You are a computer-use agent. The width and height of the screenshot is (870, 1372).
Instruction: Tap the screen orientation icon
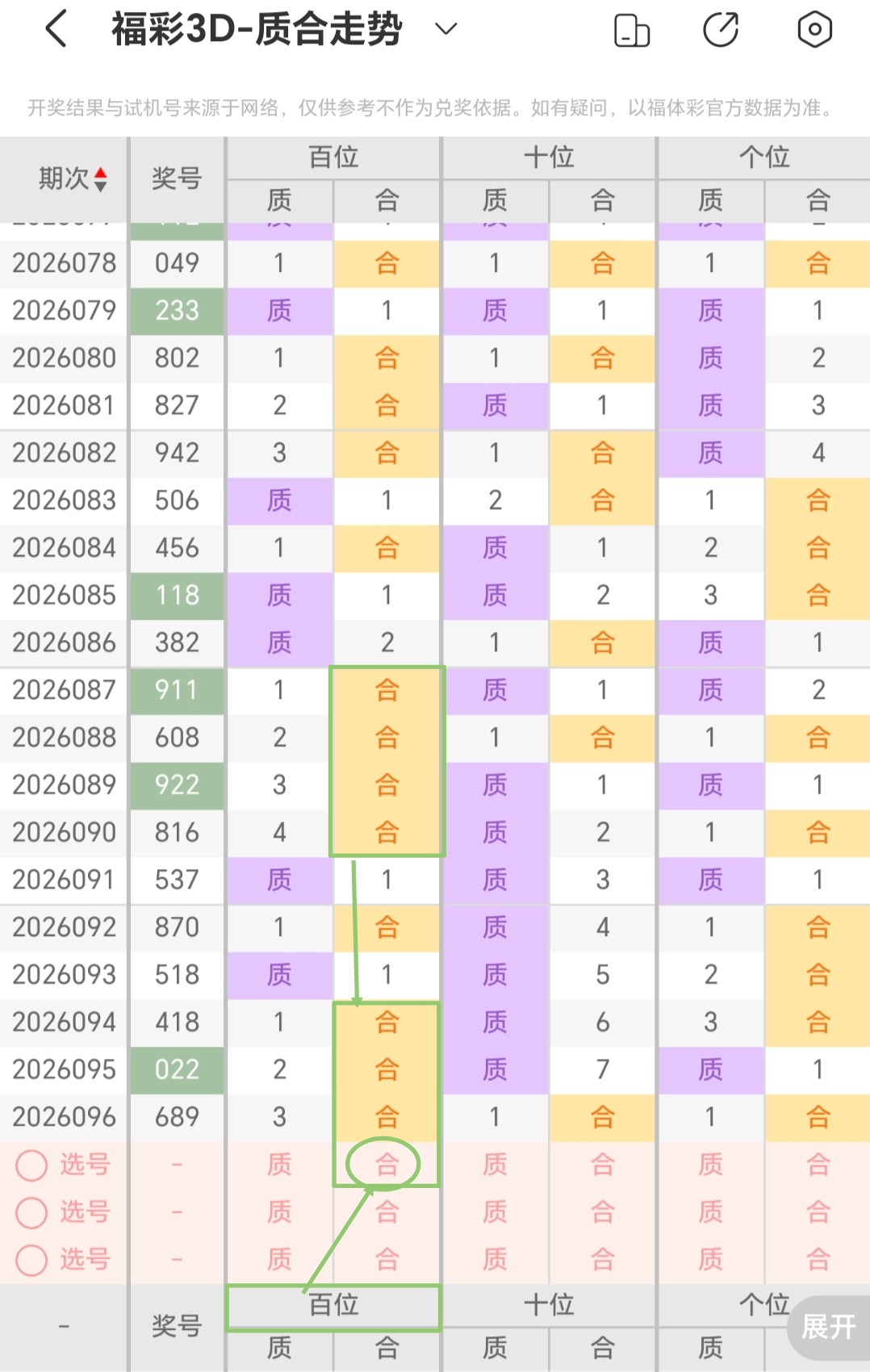(x=632, y=31)
